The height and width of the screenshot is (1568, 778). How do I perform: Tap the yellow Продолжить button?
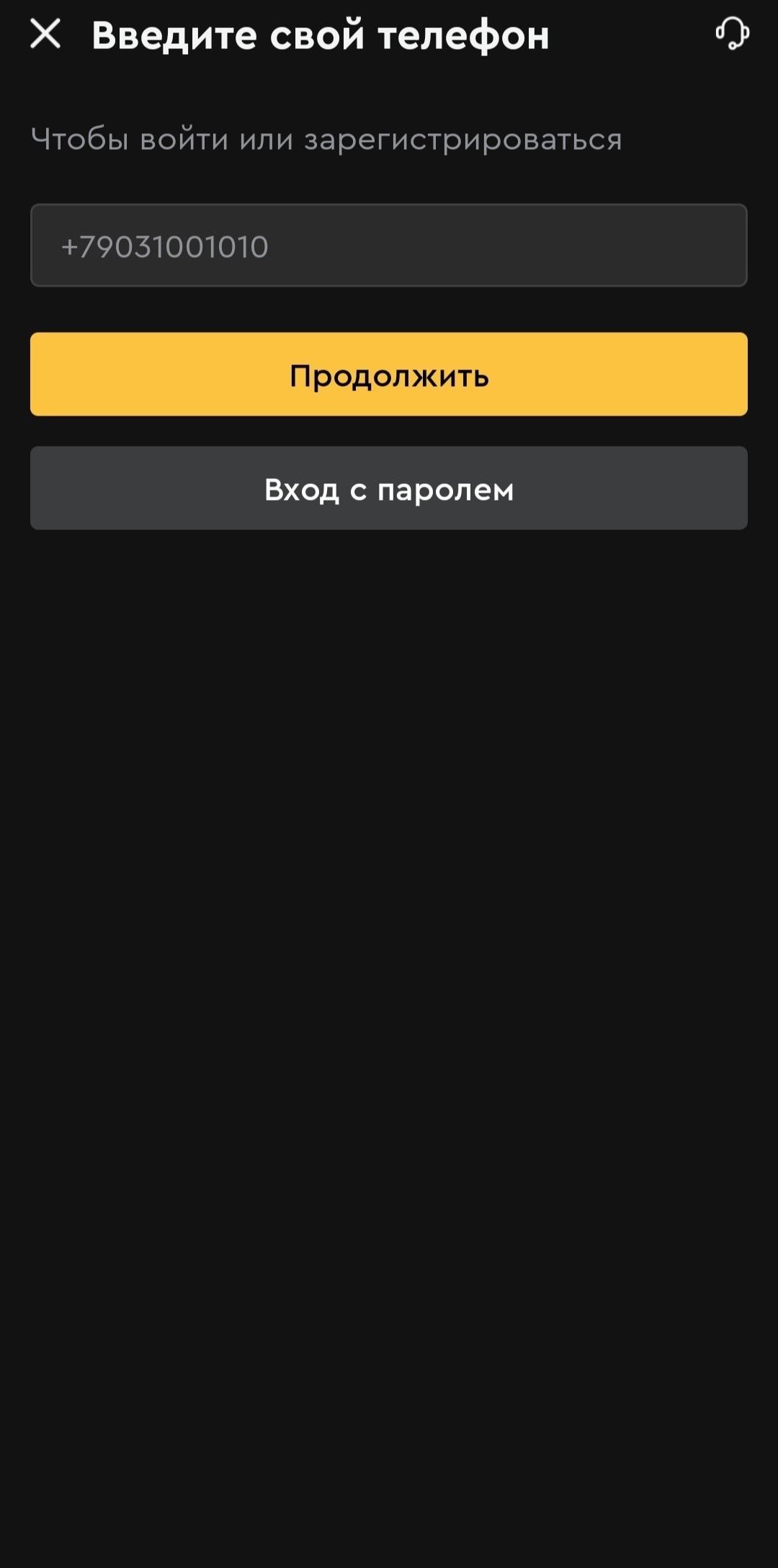tap(389, 375)
